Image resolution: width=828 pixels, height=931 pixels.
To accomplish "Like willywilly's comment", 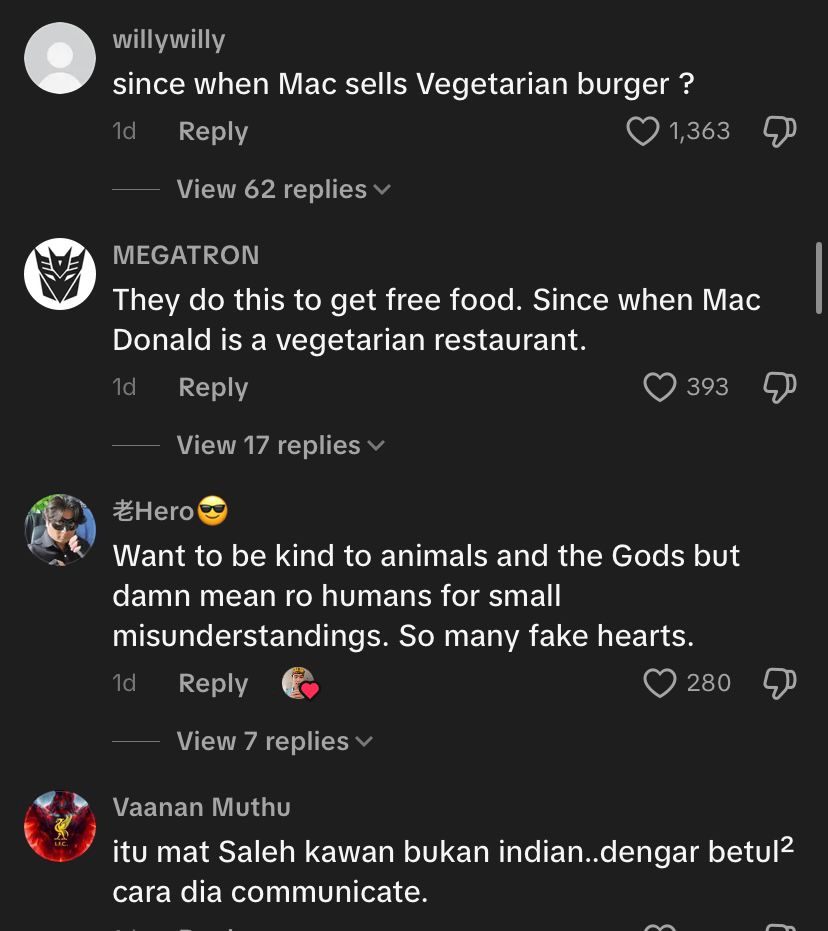I will click(643, 130).
